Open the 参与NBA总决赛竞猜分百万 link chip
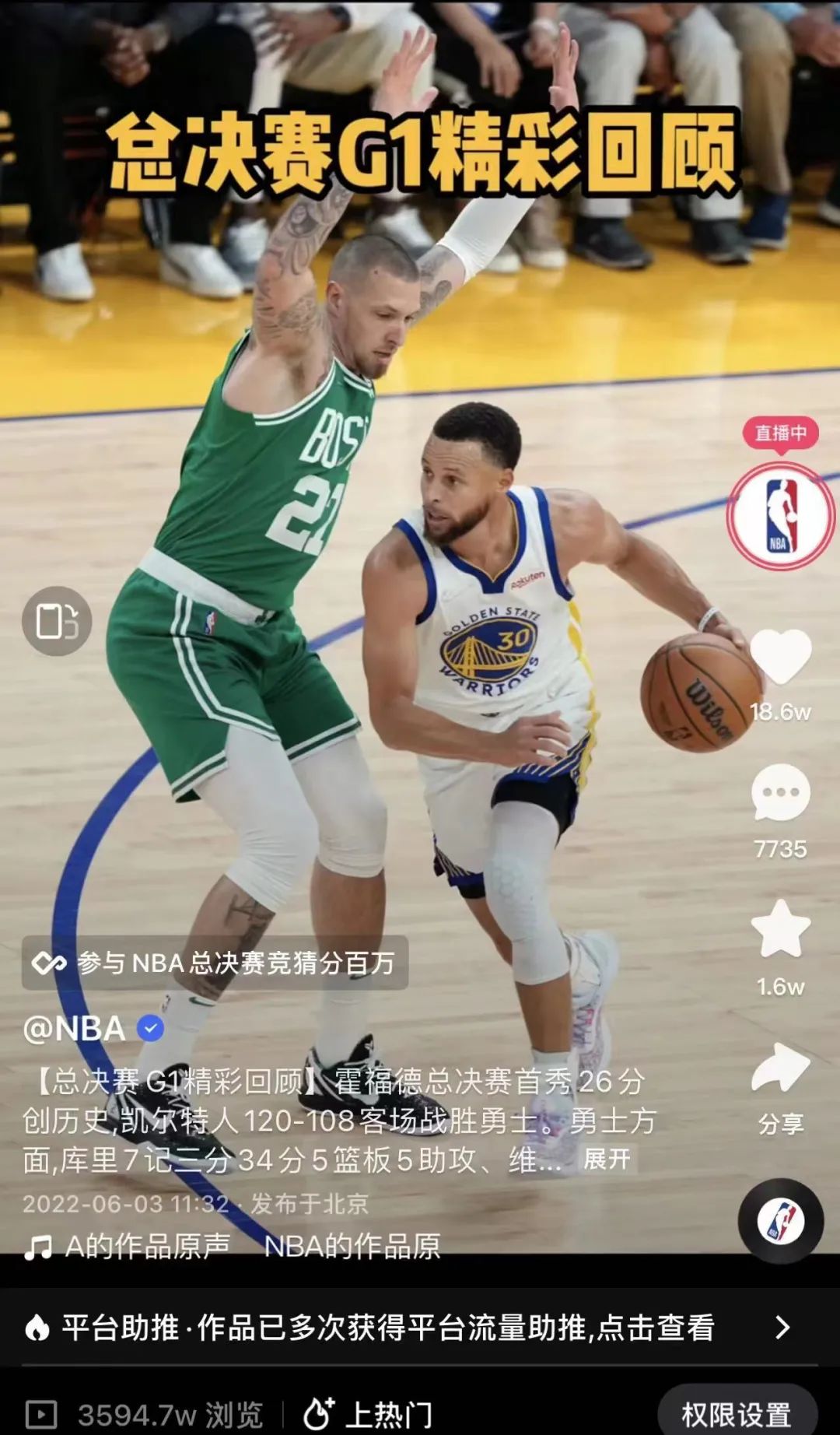The width and height of the screenshot is (840, 1435). pyautogui.click(x=215, y=963)
